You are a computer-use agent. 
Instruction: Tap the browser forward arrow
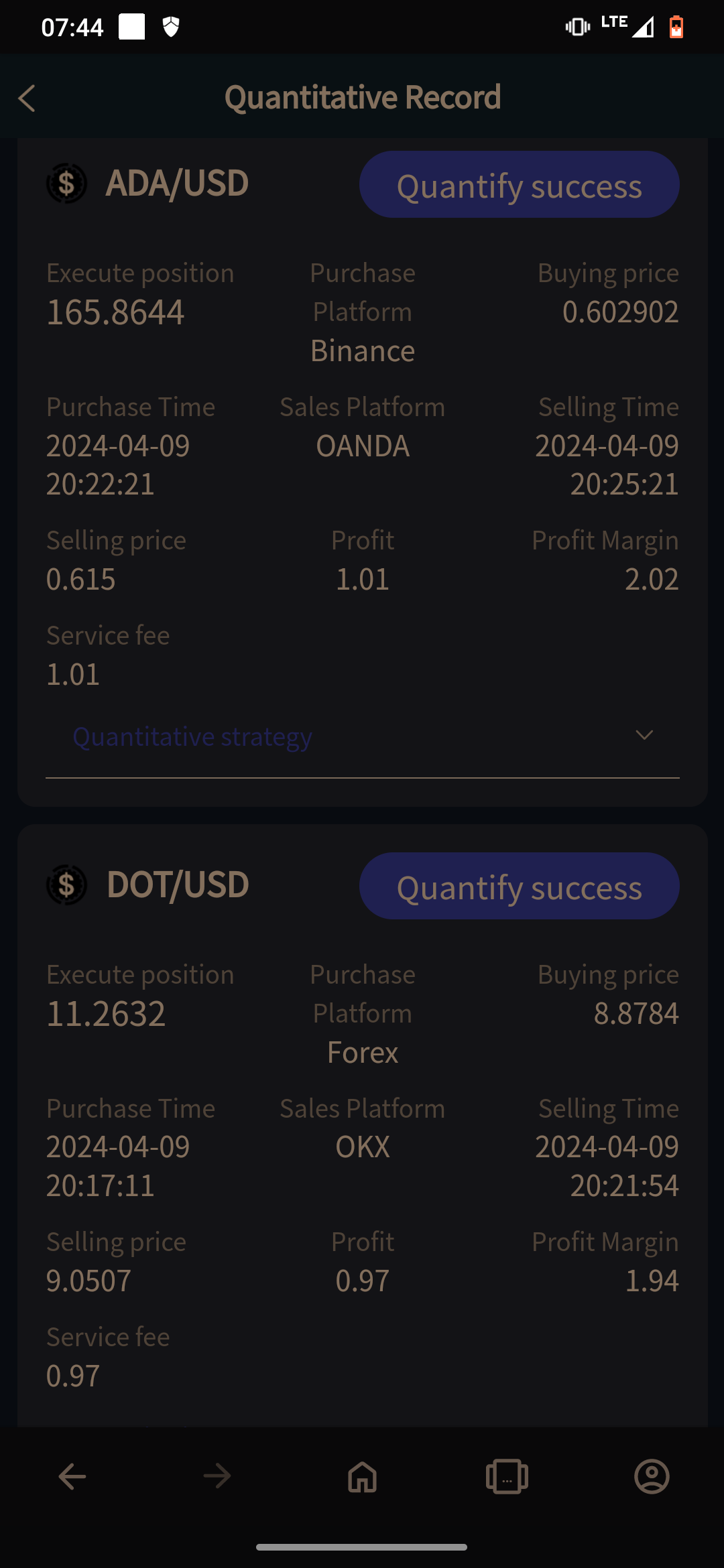[217, 1476]
